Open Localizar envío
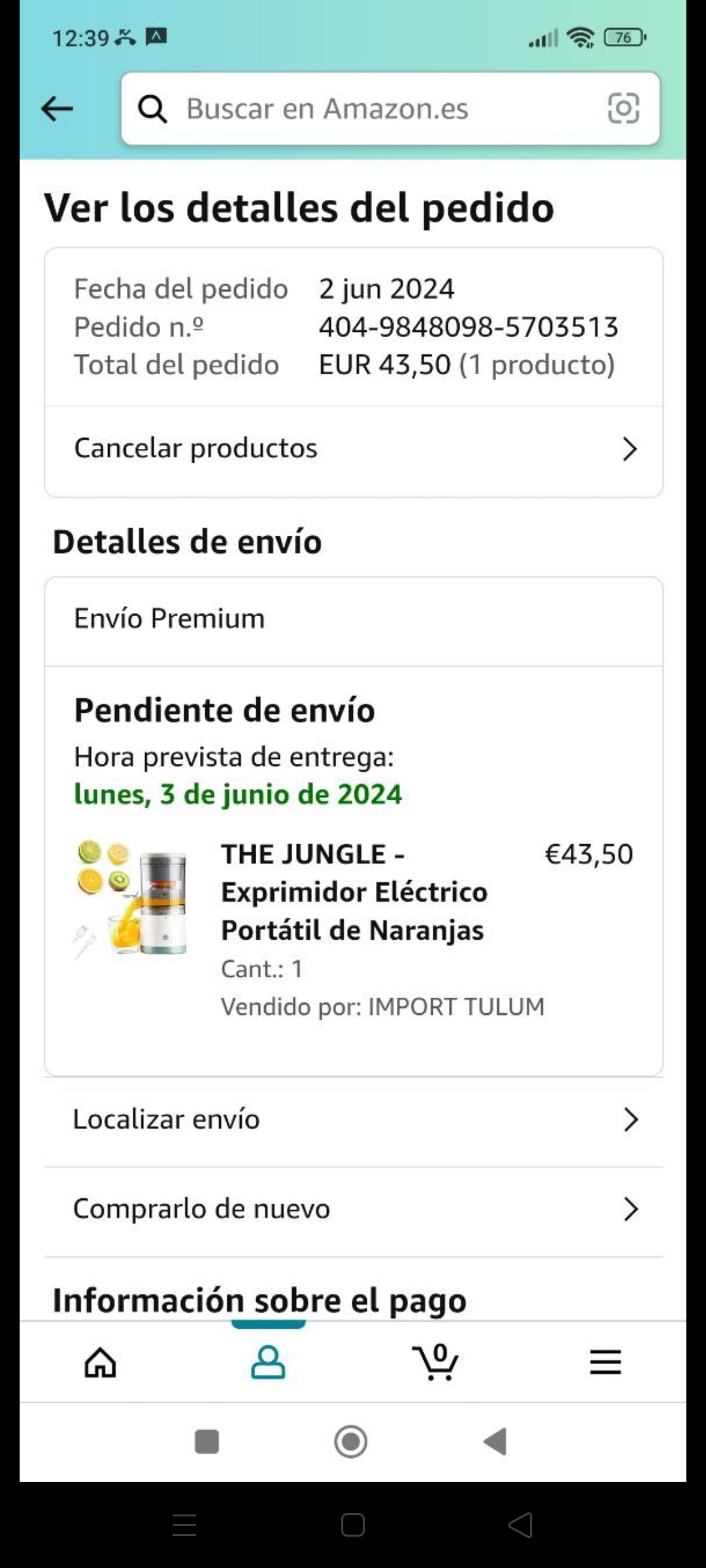Screen dimensions: 706x1568 (354, 1120)
